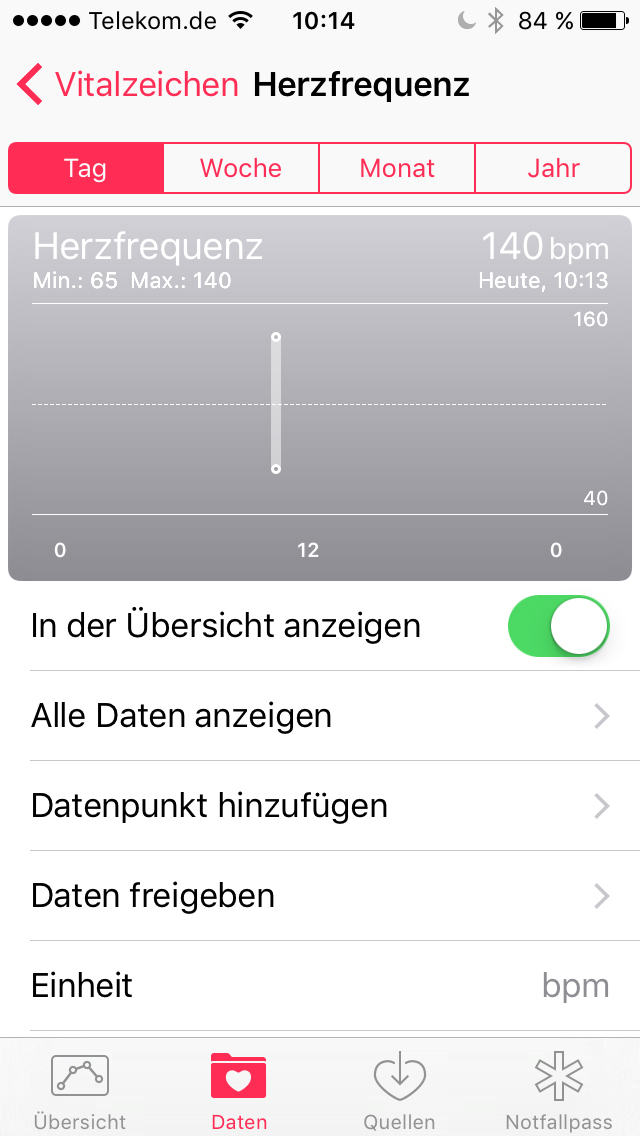
Task: Select the Tag segment
Action: pyautogui.click(x=86, y=168)
